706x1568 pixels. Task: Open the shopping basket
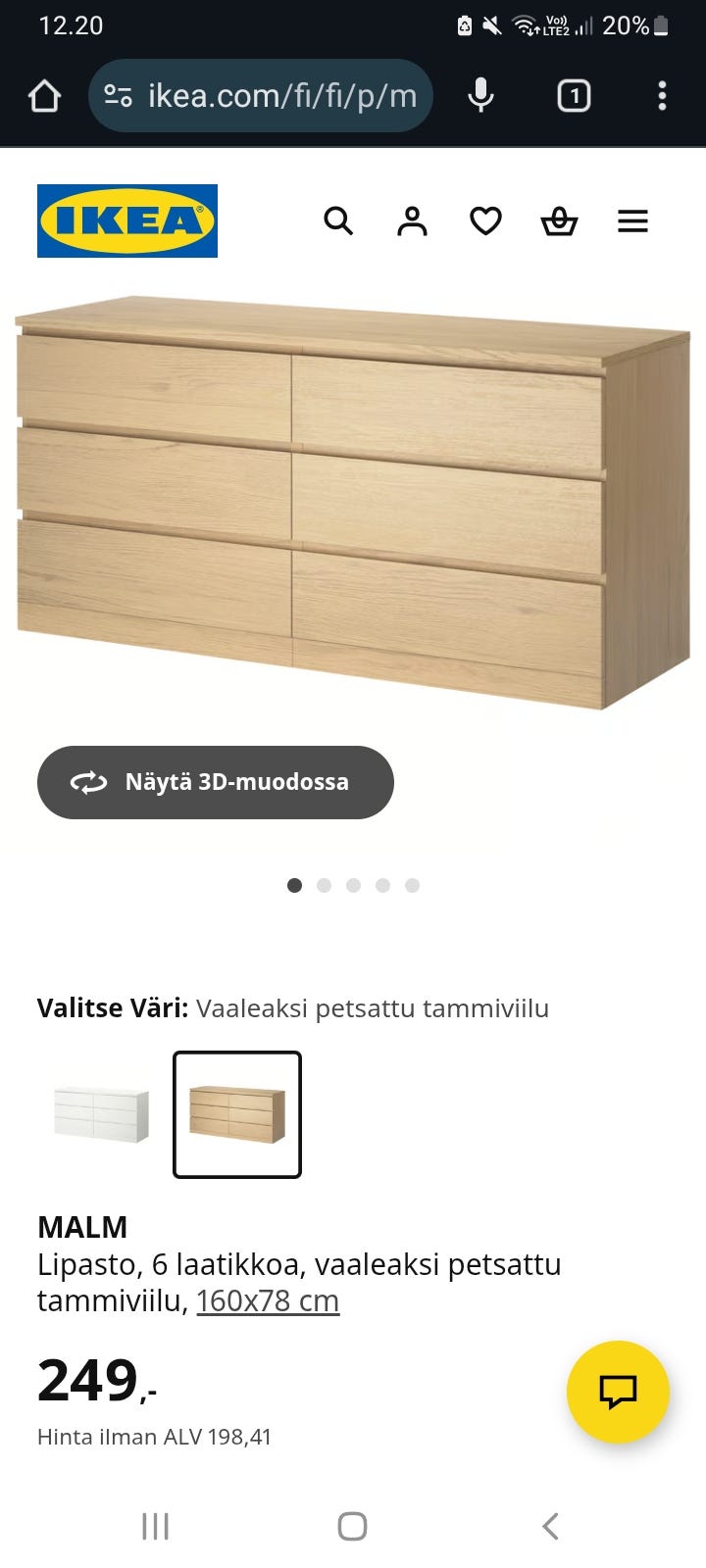(559, 221)
